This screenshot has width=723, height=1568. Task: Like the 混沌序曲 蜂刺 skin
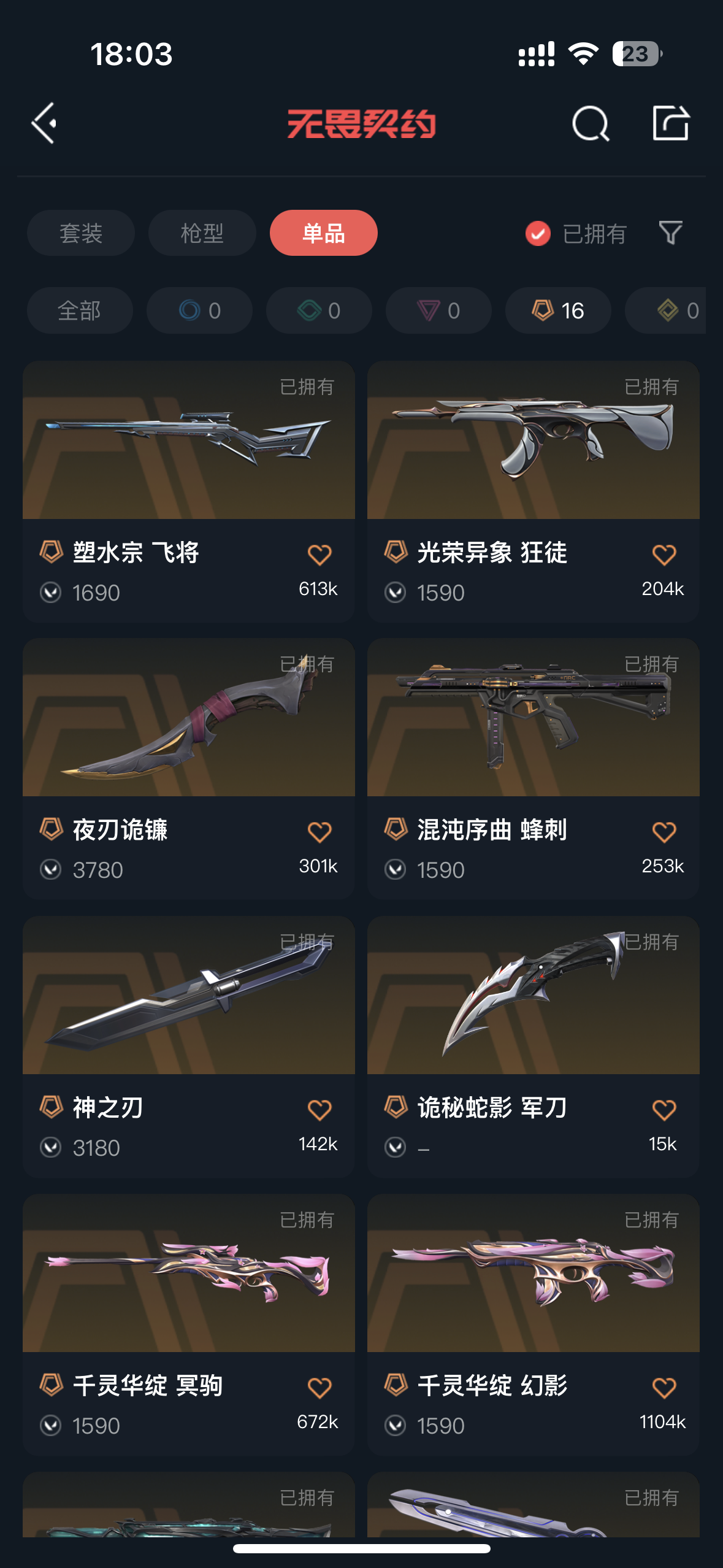664,832
